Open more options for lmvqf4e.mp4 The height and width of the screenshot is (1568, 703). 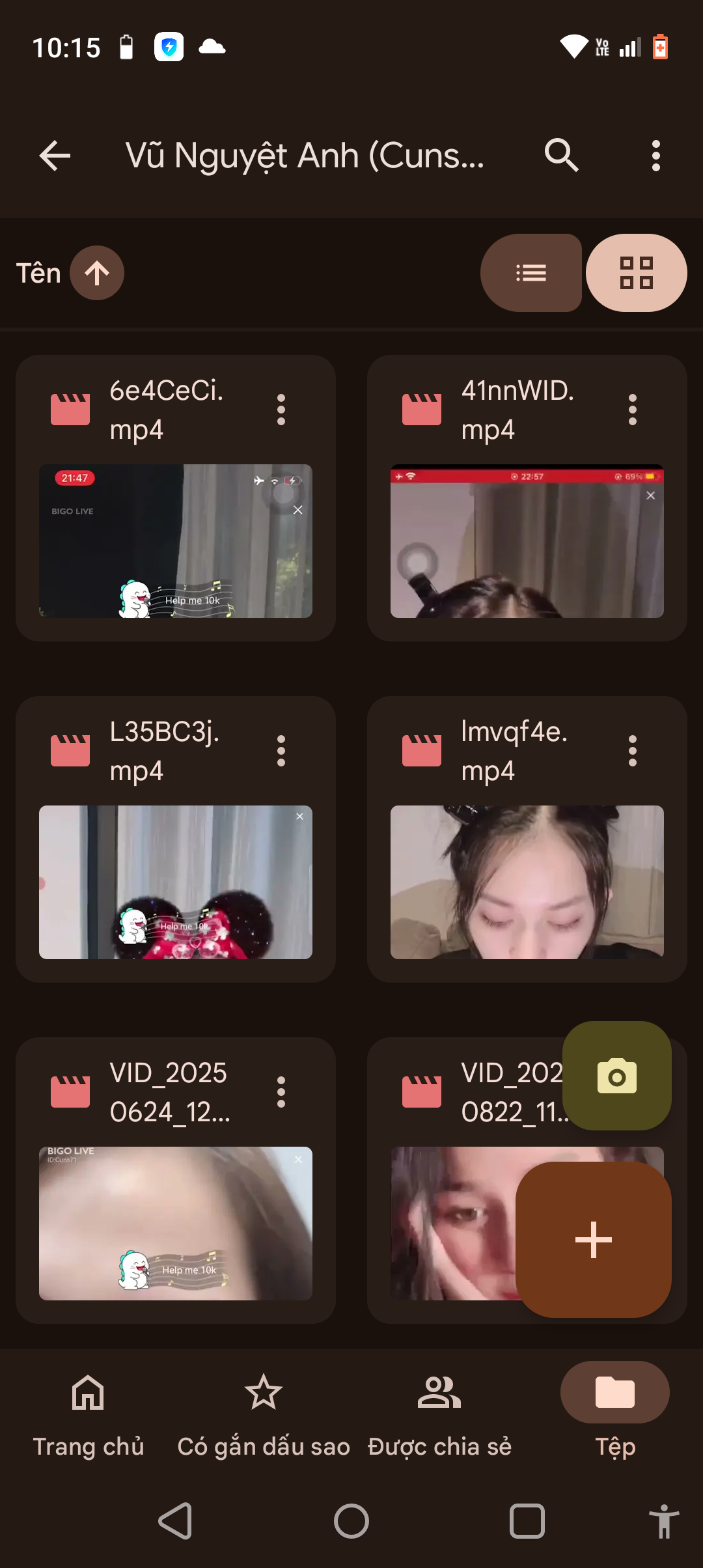(633, 751)
